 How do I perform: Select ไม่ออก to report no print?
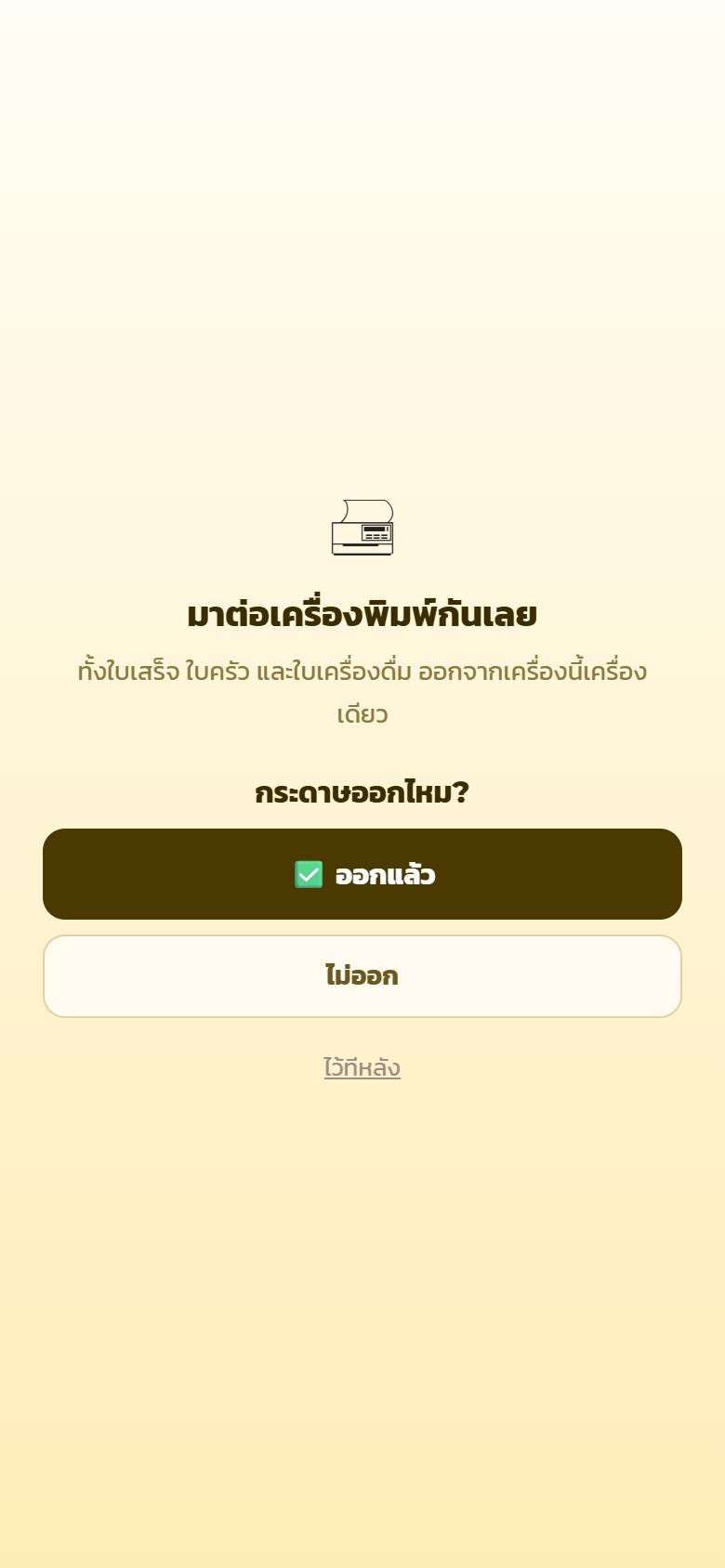click(362, 976)
